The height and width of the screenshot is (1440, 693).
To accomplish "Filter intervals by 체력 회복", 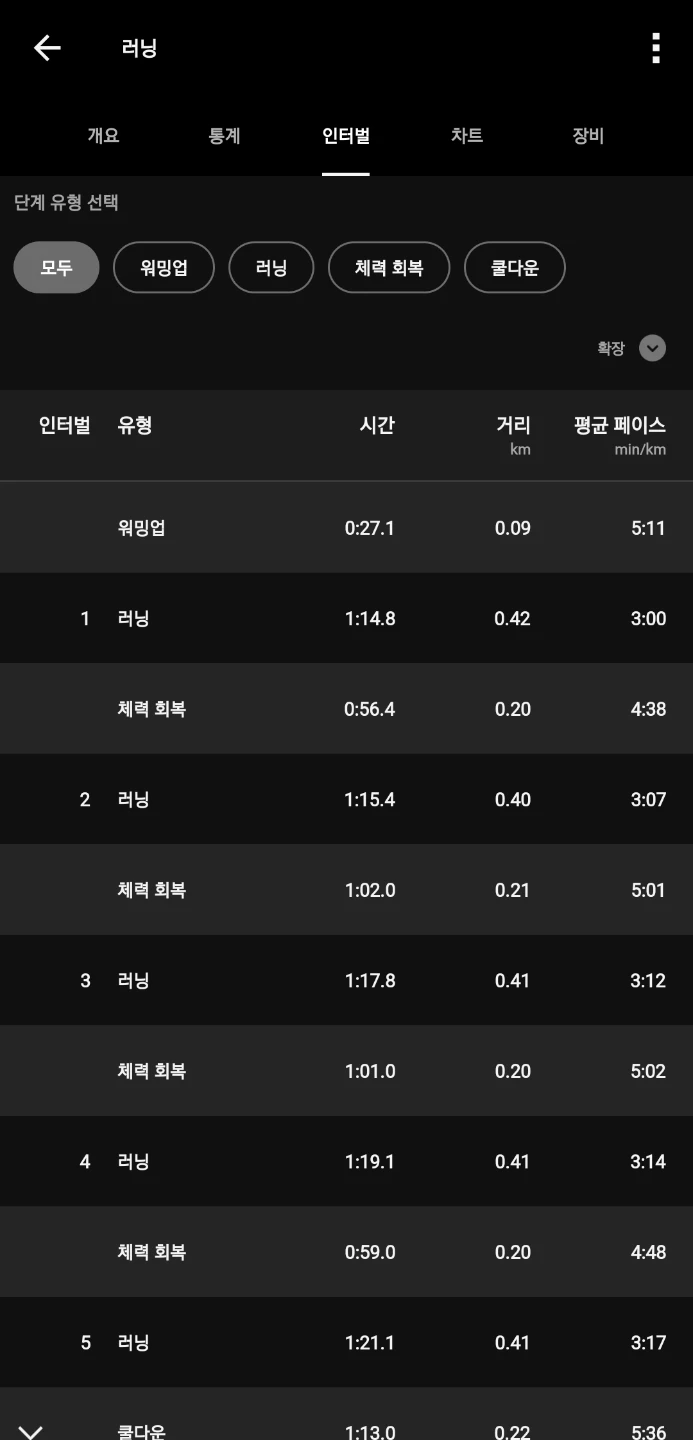I will (x=389, y=268).
